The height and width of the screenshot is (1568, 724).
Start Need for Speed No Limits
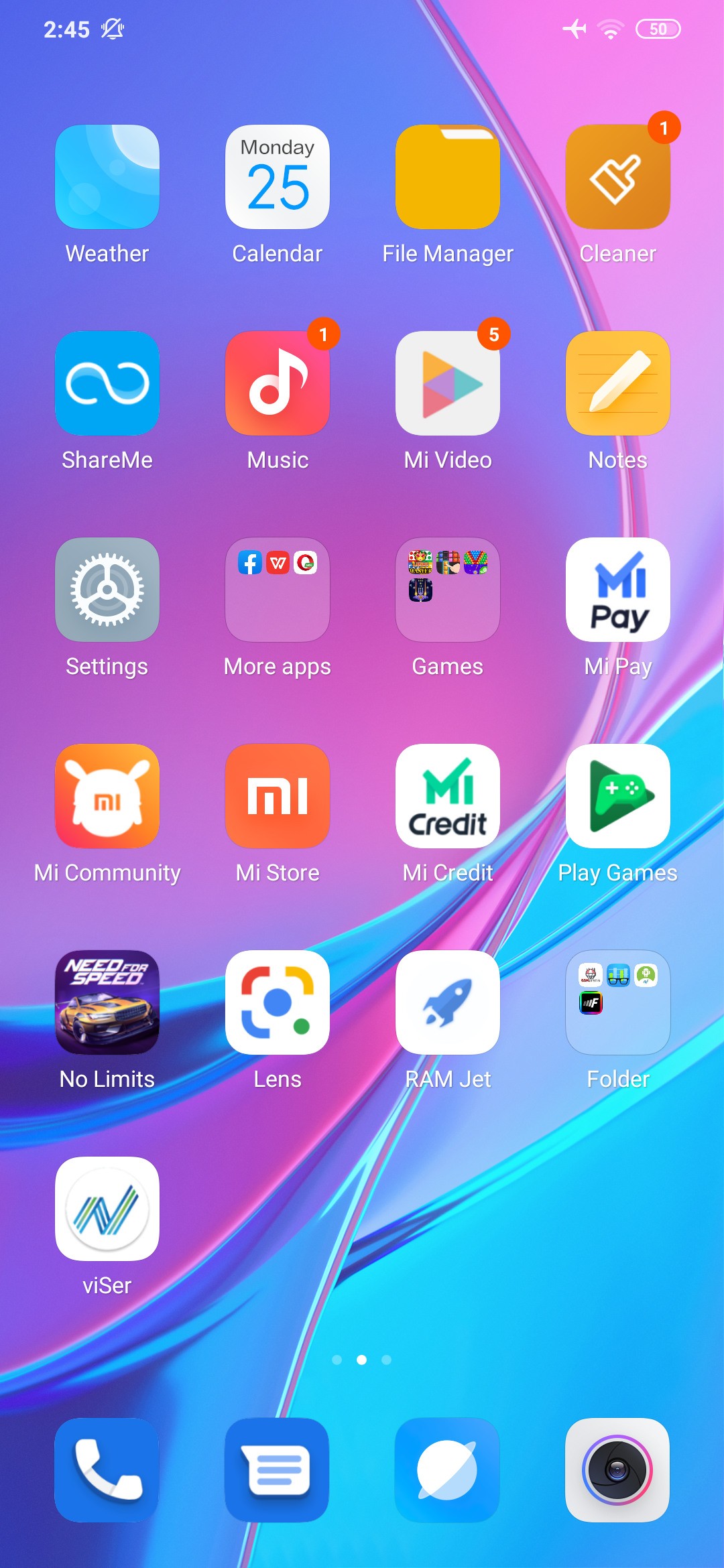tap(107, 1002)
